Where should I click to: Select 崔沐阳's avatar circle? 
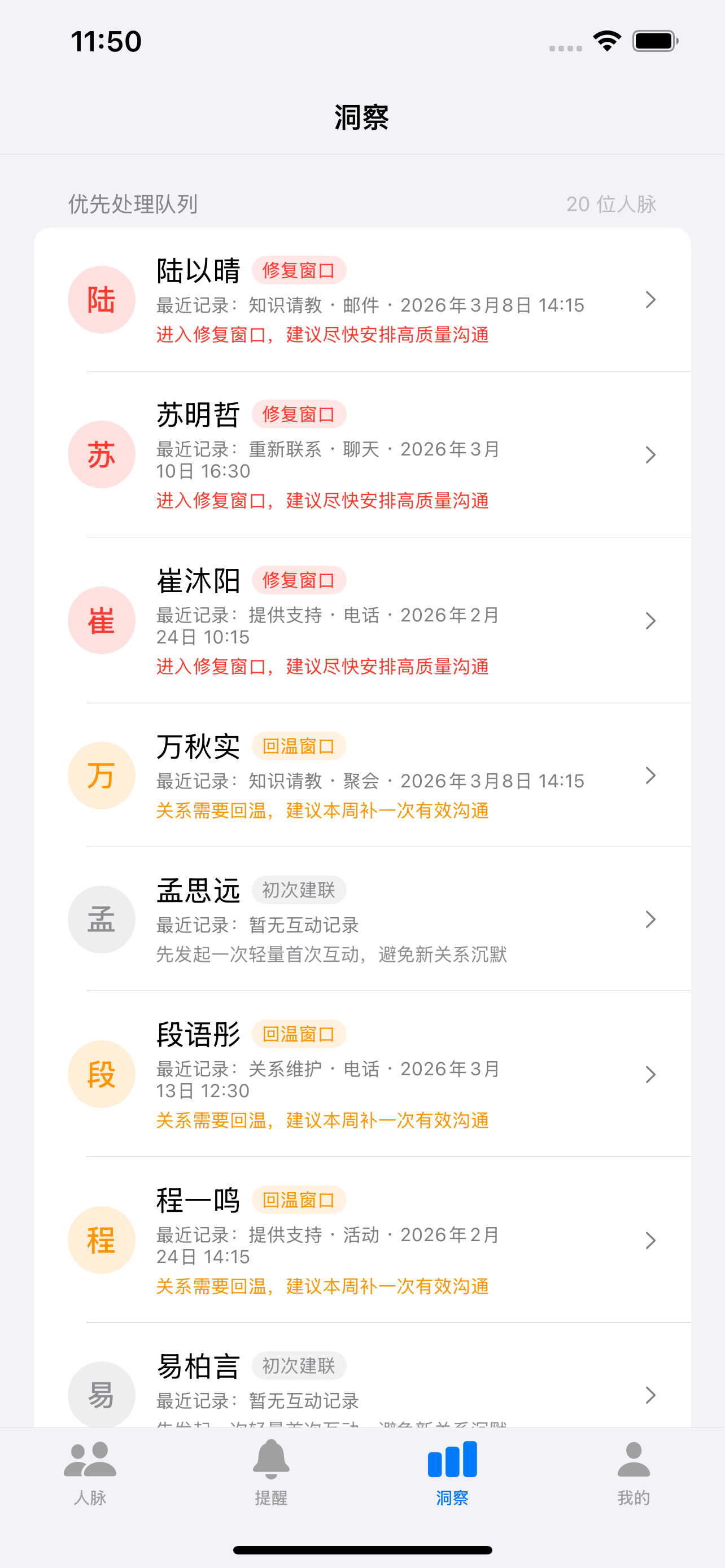click(x=101, y=620)
